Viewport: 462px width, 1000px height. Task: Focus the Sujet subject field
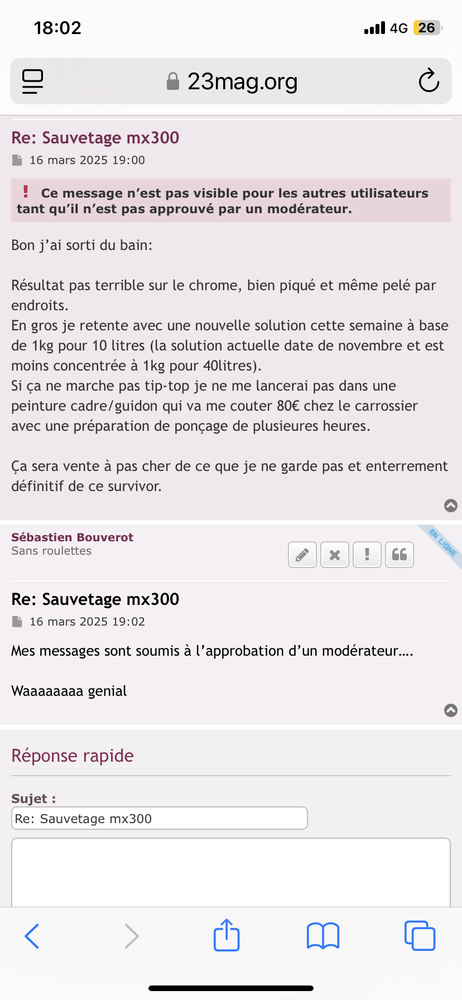click(159, 818)
